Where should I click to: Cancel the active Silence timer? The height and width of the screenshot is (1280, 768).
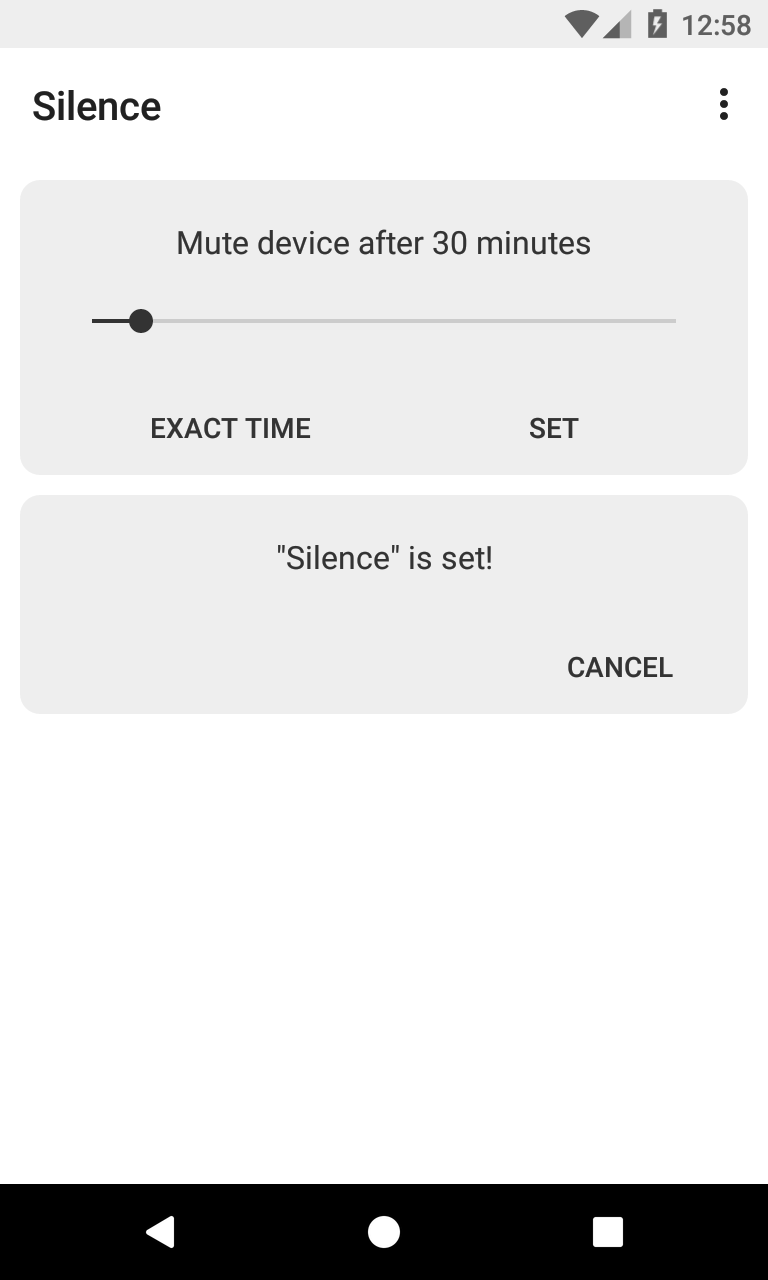tap(619, 667)
